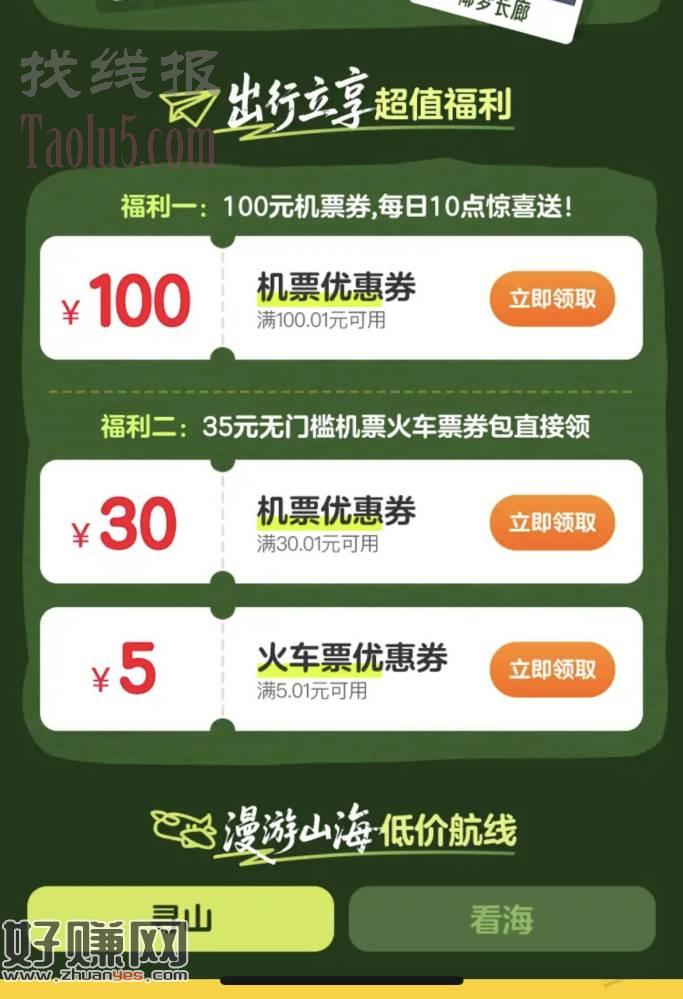Viewport: 683px width, 999px height.
Task: Select the 寻山 tab
Action: pos(181,918)
